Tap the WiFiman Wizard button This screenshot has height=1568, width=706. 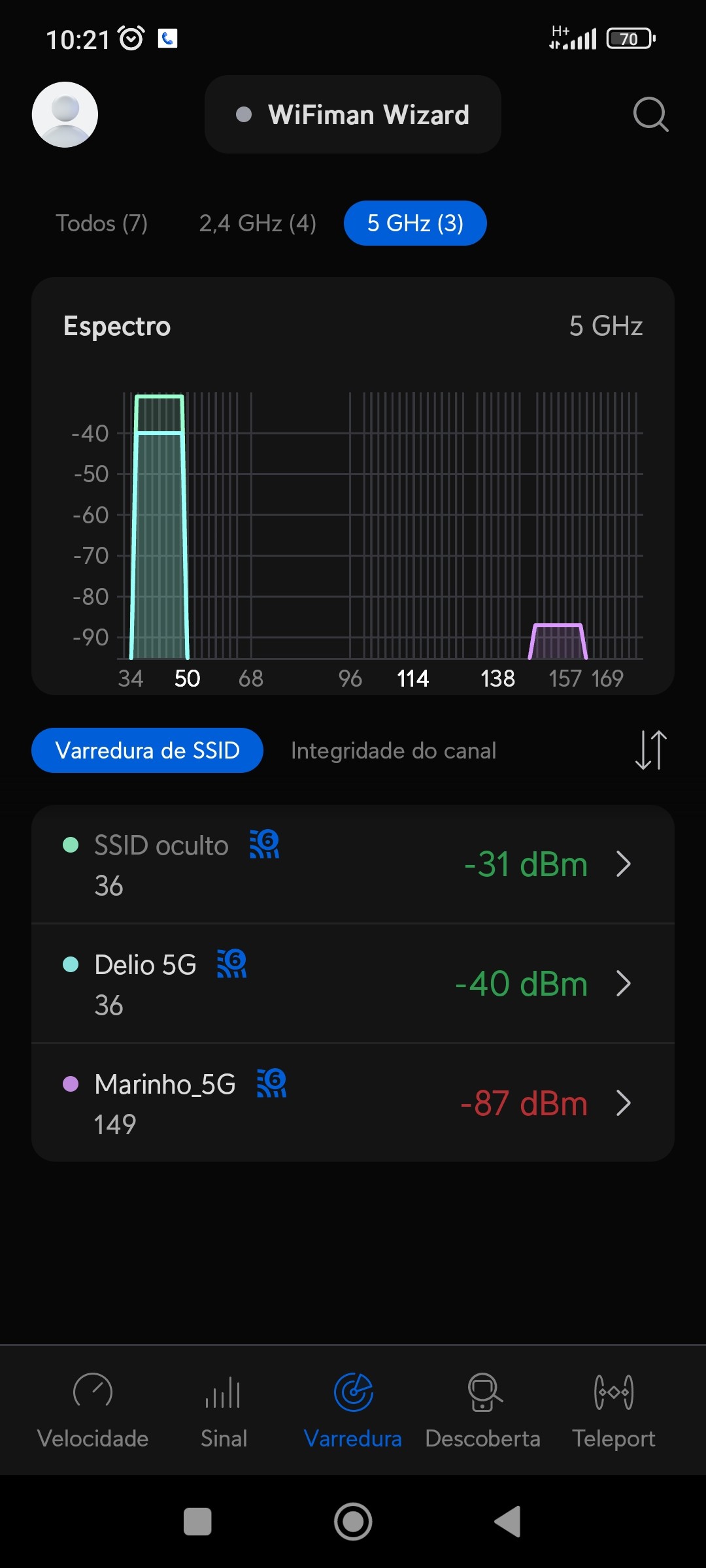point(353,114)
